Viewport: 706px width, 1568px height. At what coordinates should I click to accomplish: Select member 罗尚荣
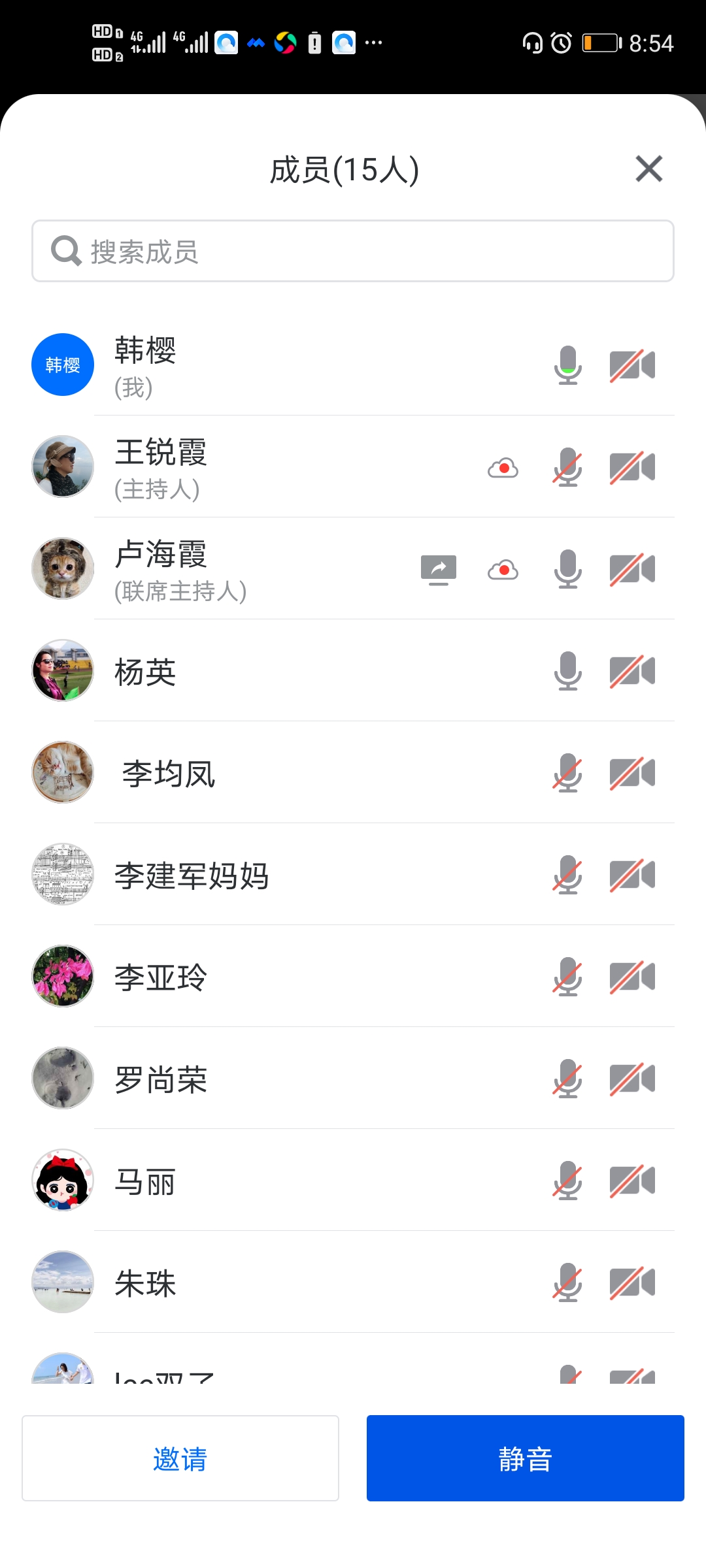click(x=261, y=1079)
